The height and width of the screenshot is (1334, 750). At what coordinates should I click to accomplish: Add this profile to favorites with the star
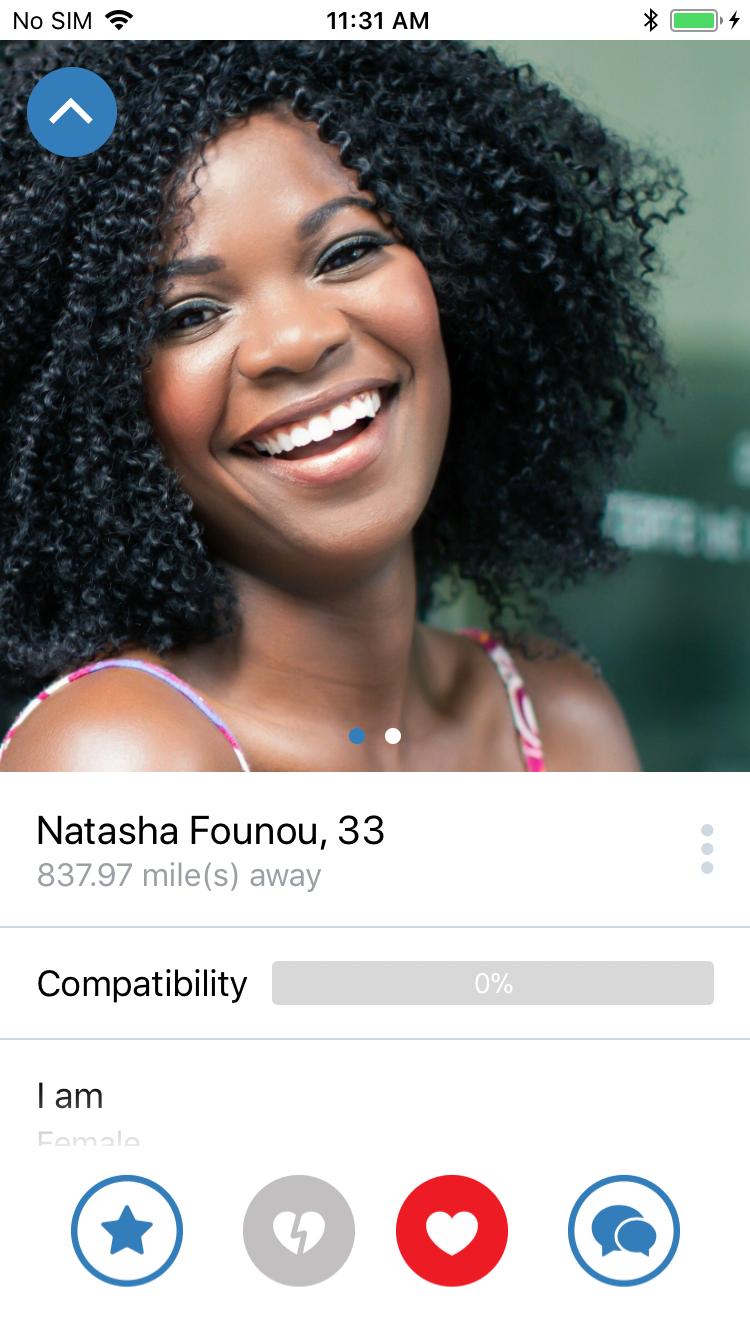[127, 1231]
